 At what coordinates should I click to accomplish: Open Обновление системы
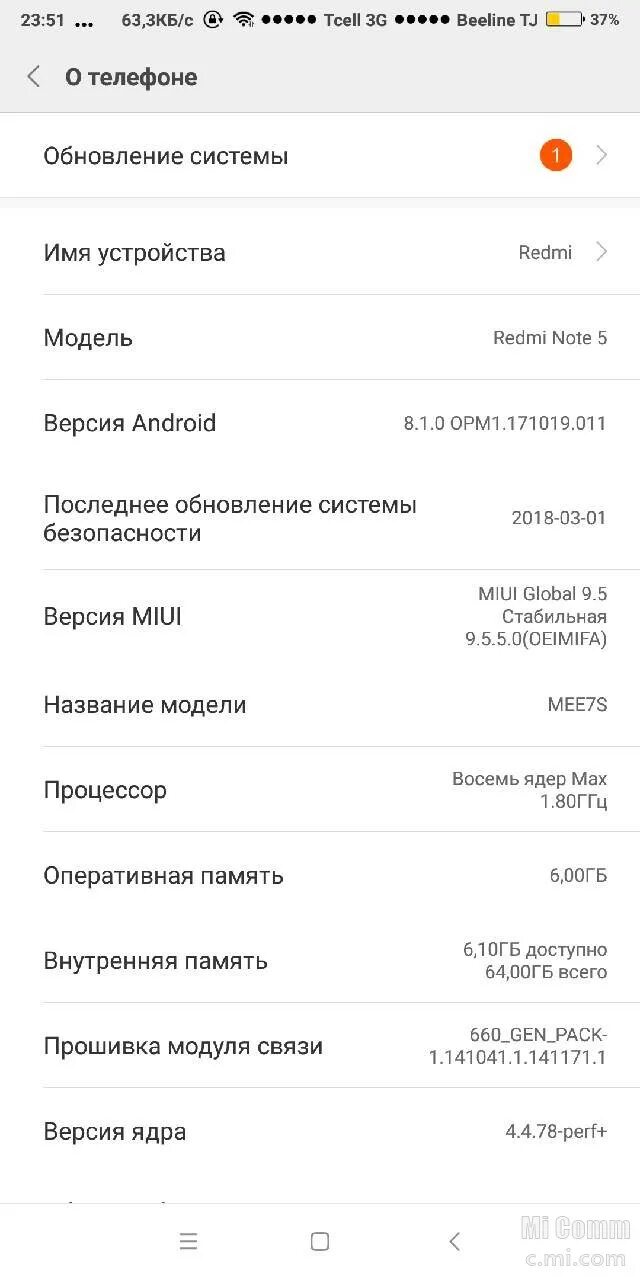320,156
